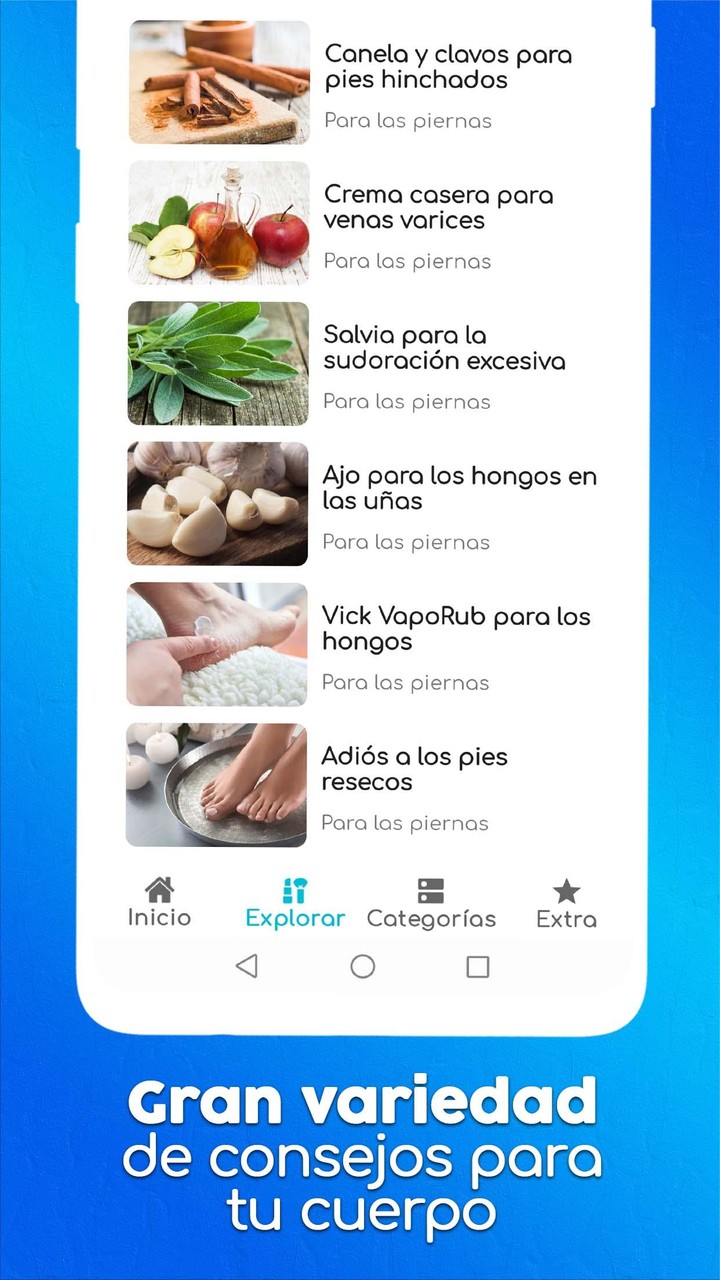Tap the 'Para las piernas' category label
Image resolution: width=720 pixels, height=1280 pixels.
tap(408, 121)
